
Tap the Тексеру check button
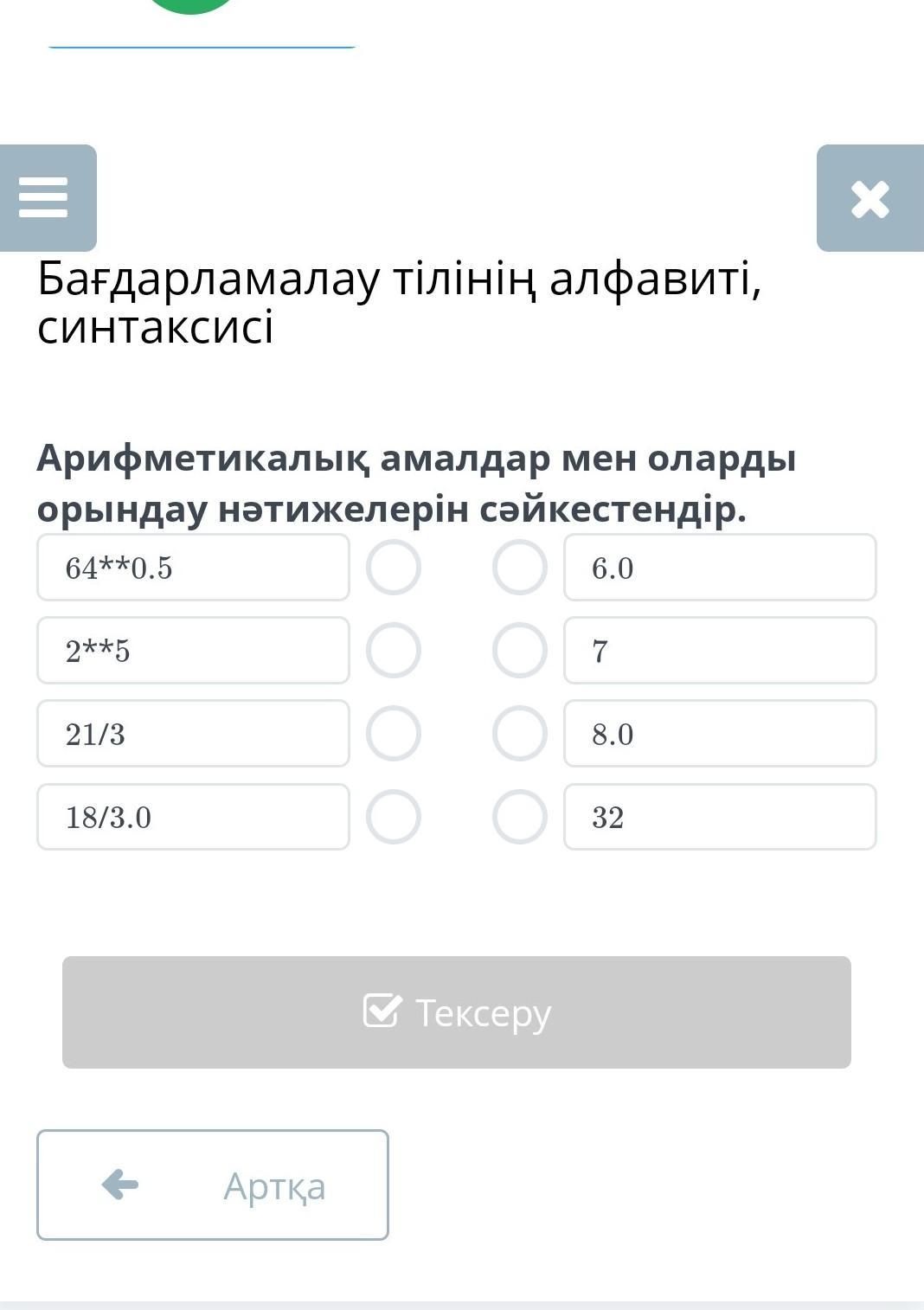click(x=457, y=1012)
